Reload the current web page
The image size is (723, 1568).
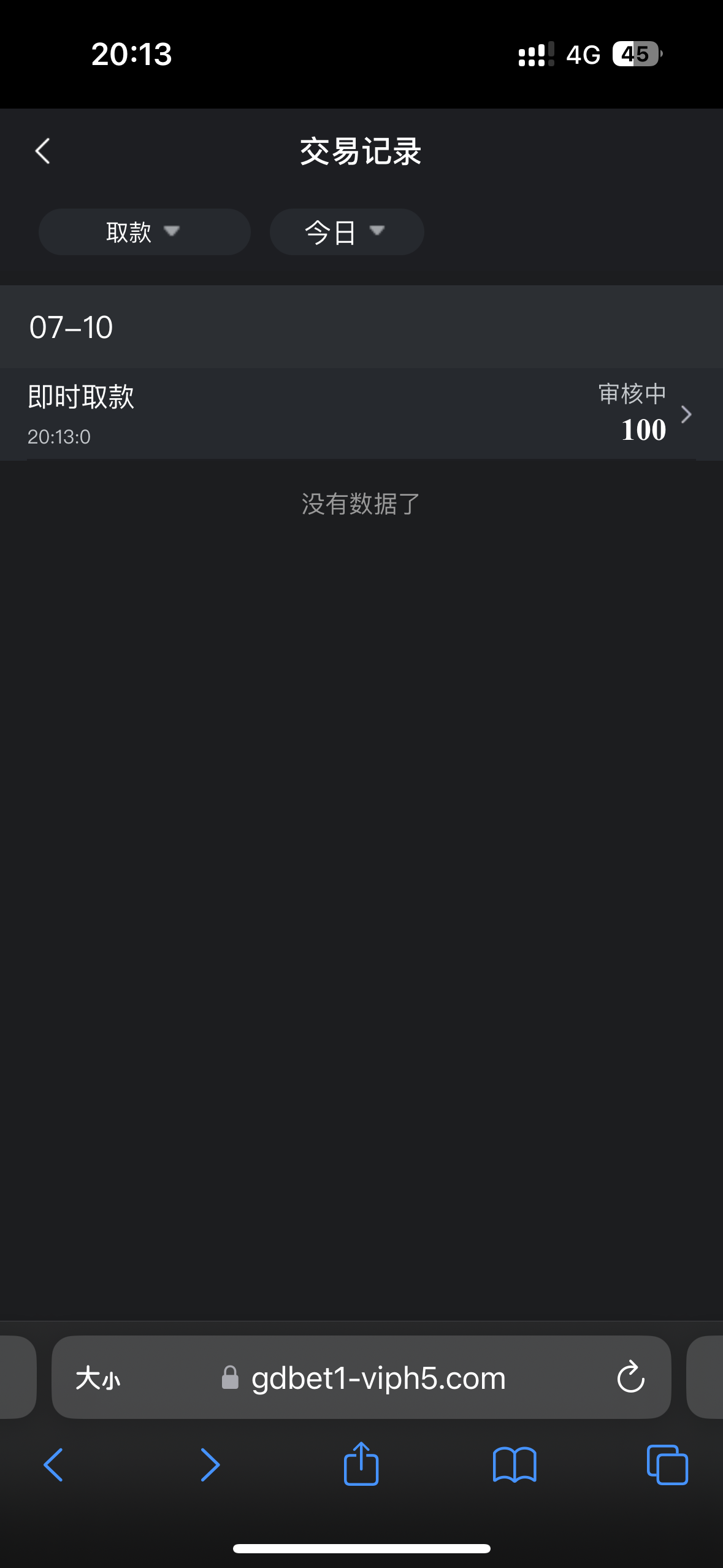(630, 1378)
